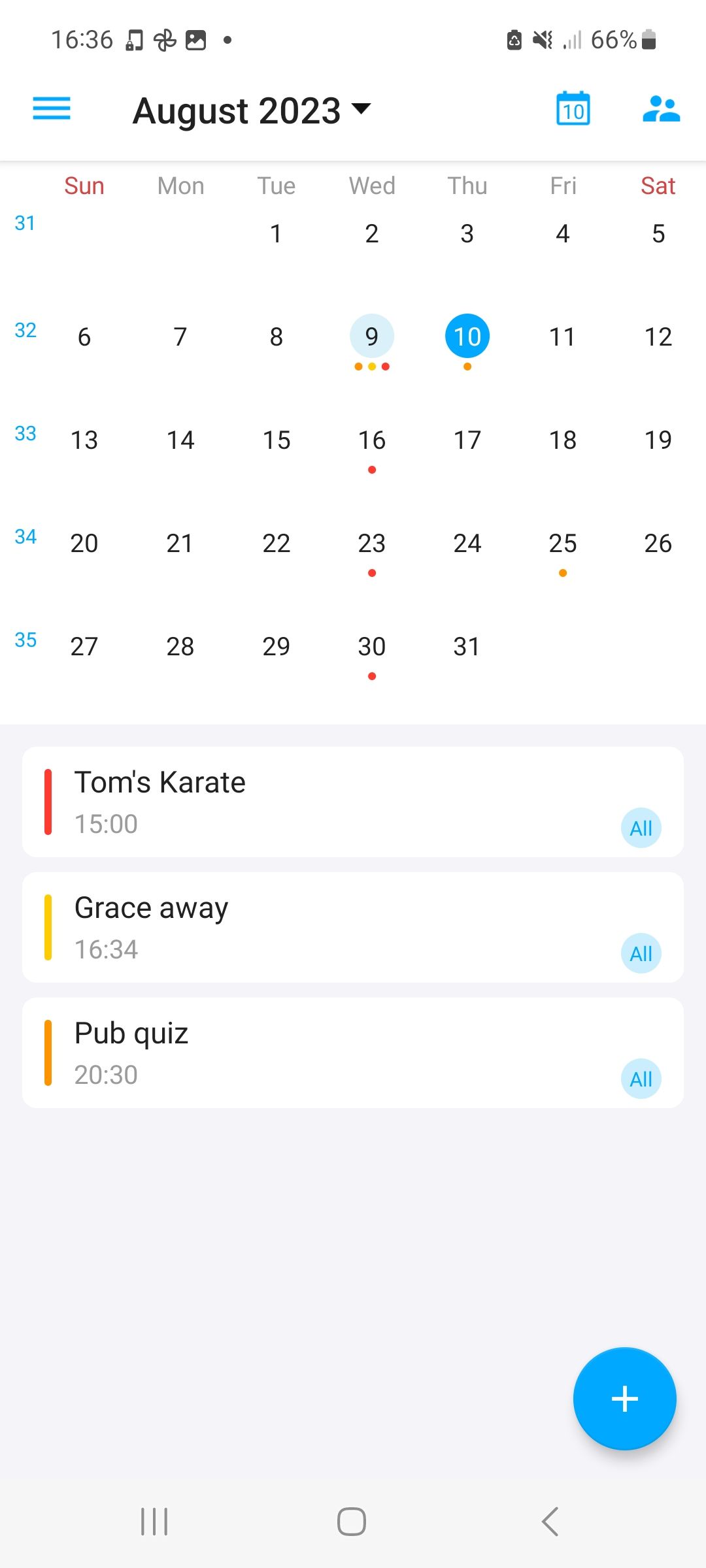Open the Tom's Karate event card
The image size is (706, 1568).
click(353, 802)
